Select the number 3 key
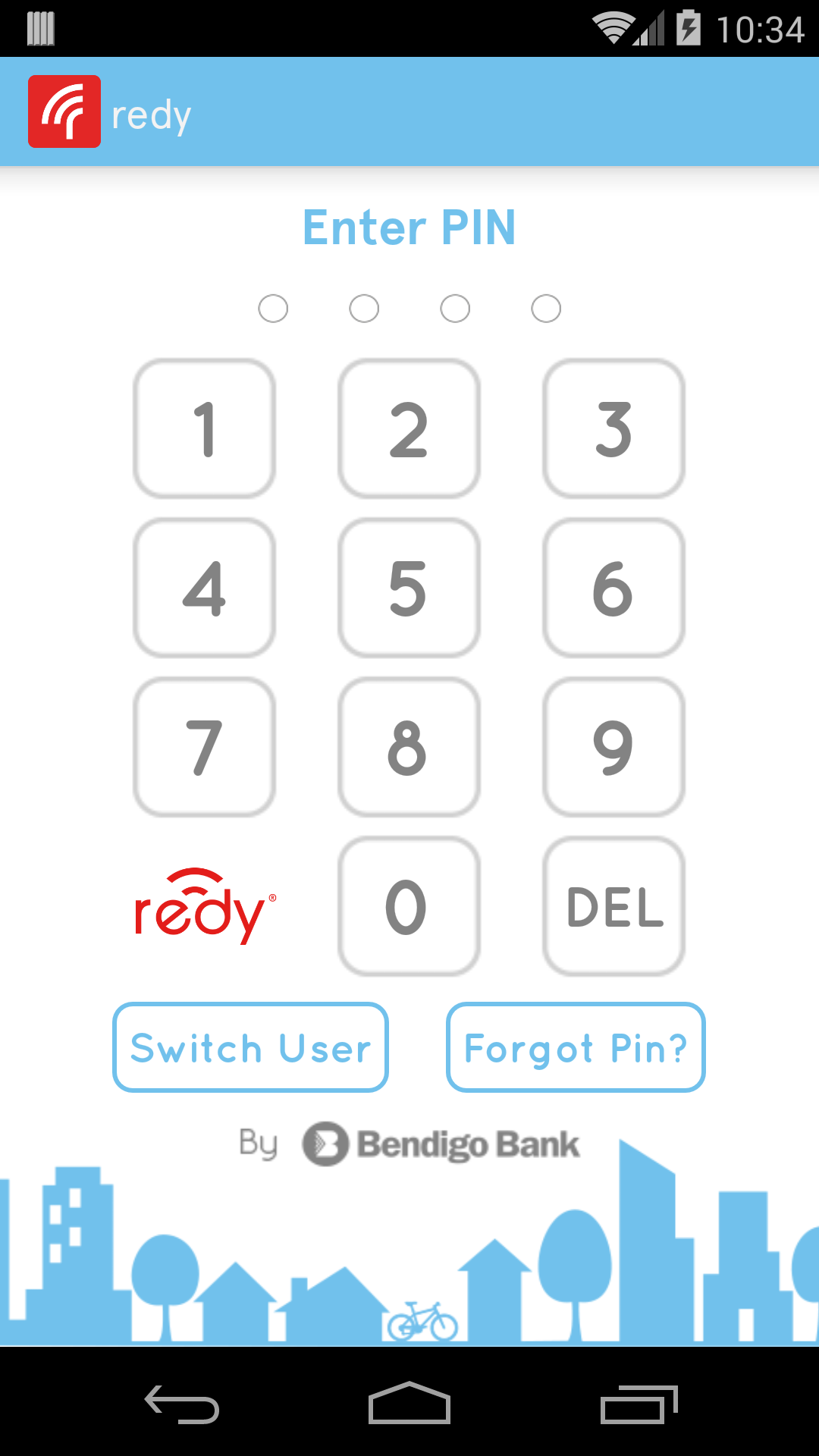The height and width of the screenshot is (1456, 819). click(613, 428)
